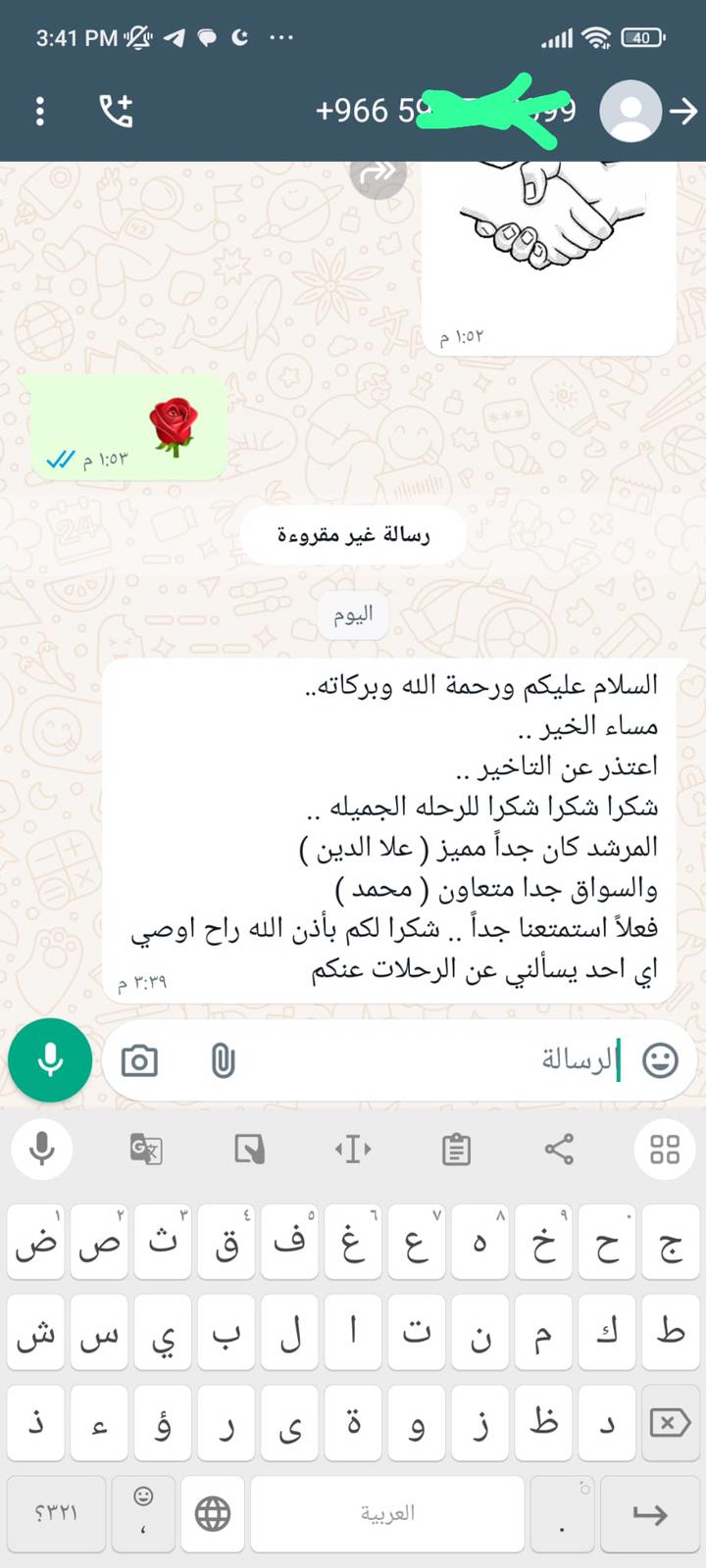Viewport: 706px width, 1568px height.
Task: Start a voice call with this contact
Action: tap(117, 111)
